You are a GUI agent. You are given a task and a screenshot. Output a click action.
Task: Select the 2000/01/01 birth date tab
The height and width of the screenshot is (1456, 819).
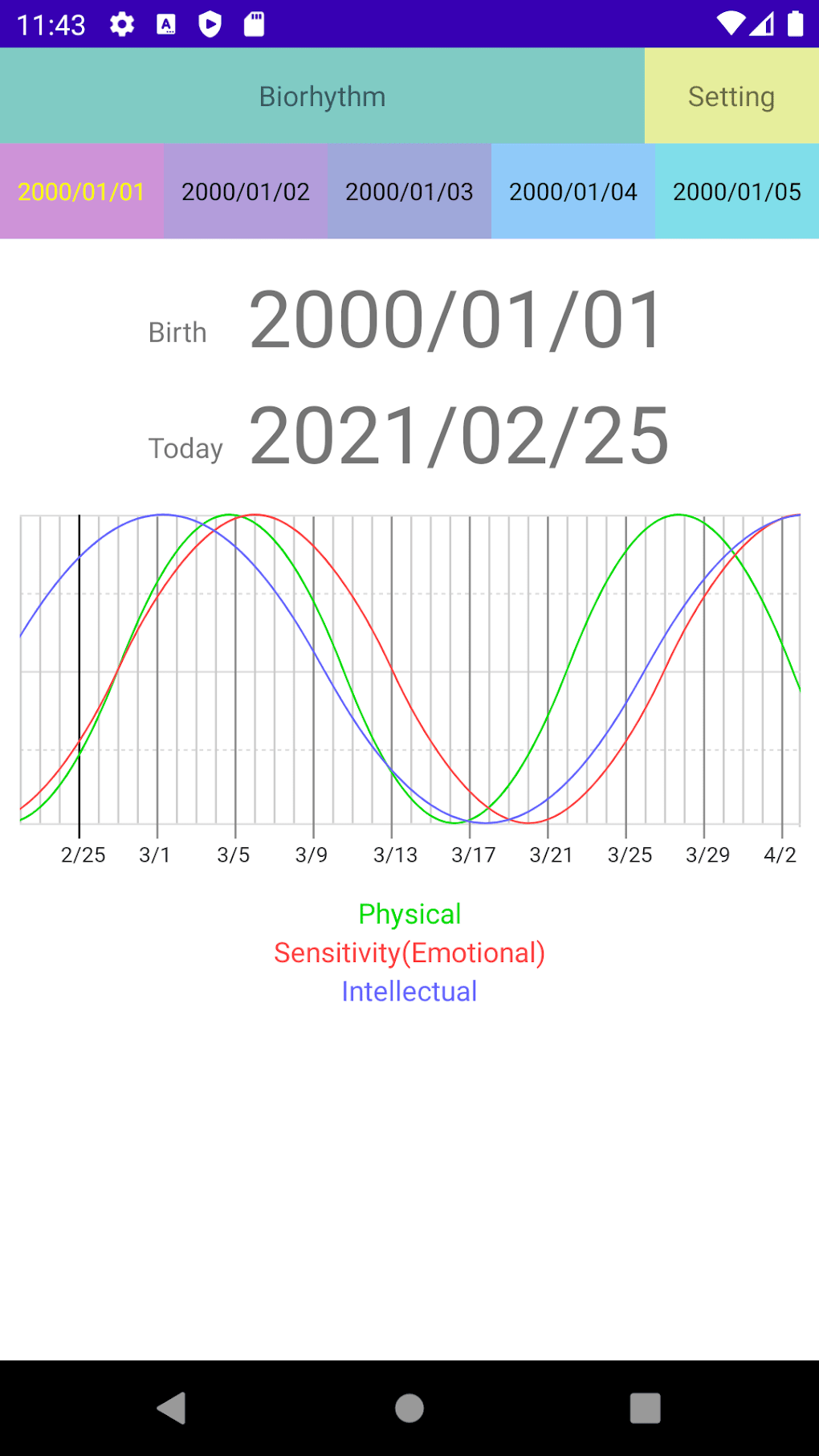tap(81, 192)
